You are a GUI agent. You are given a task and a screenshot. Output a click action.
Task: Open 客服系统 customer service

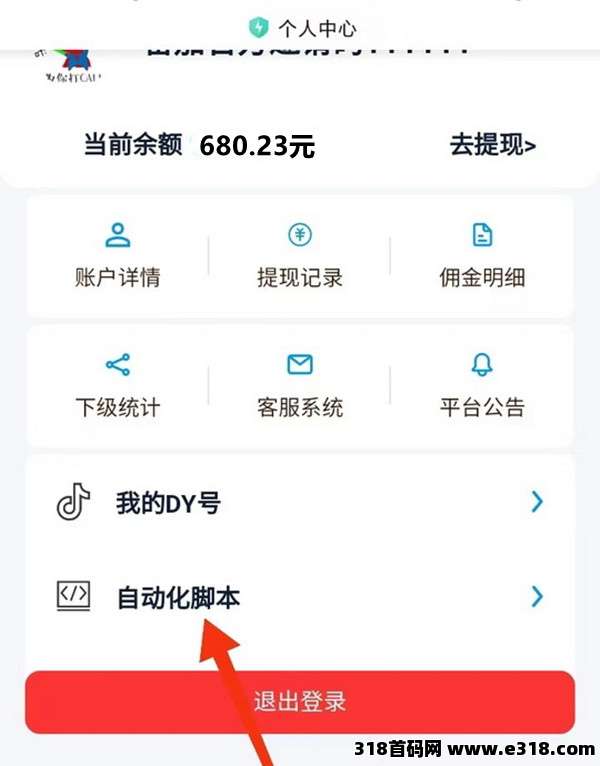tap(300, 385)
